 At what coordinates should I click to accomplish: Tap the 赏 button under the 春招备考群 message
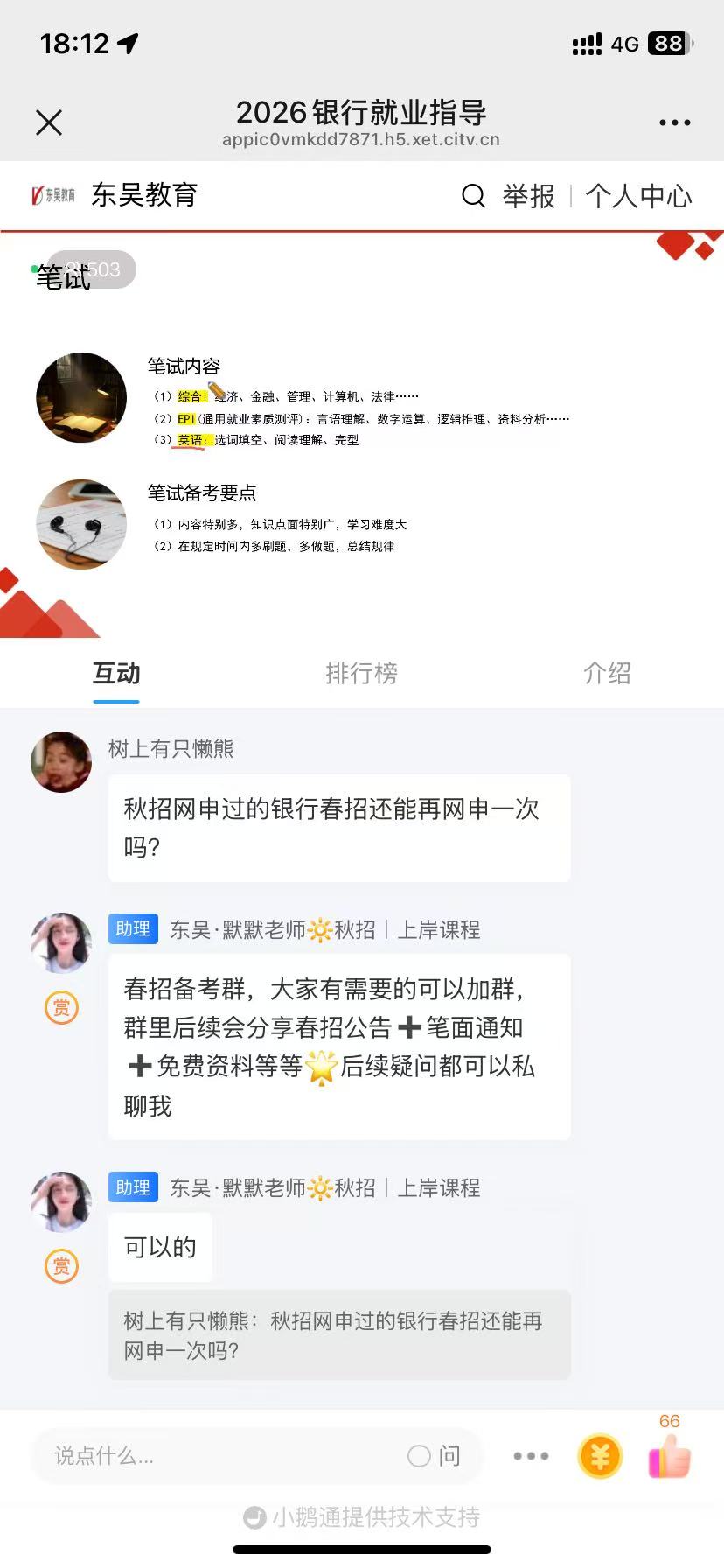(61, 1008)
